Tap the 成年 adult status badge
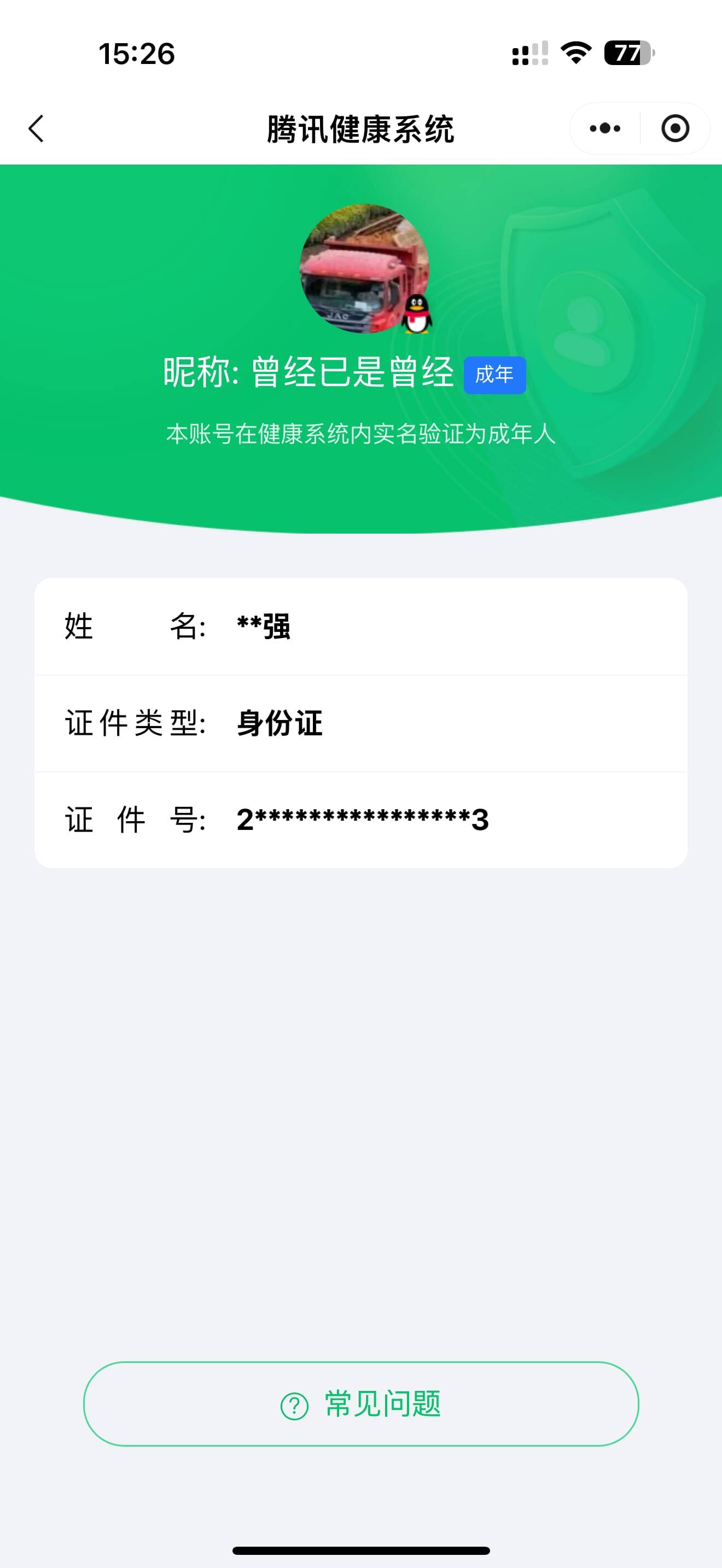 click(x=495, y=375)
